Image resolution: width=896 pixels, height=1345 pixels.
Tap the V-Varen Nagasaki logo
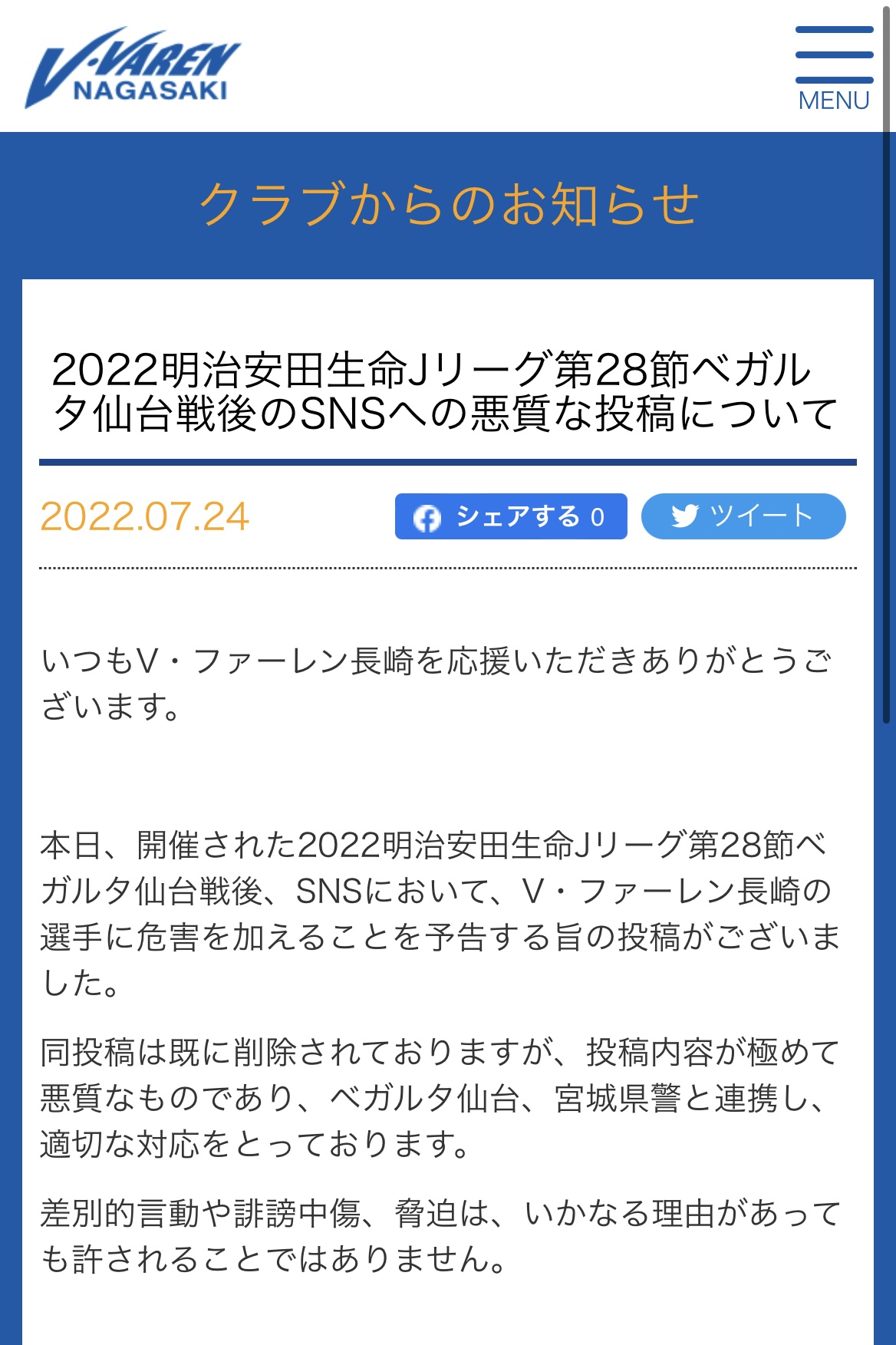tap(133, 68)
